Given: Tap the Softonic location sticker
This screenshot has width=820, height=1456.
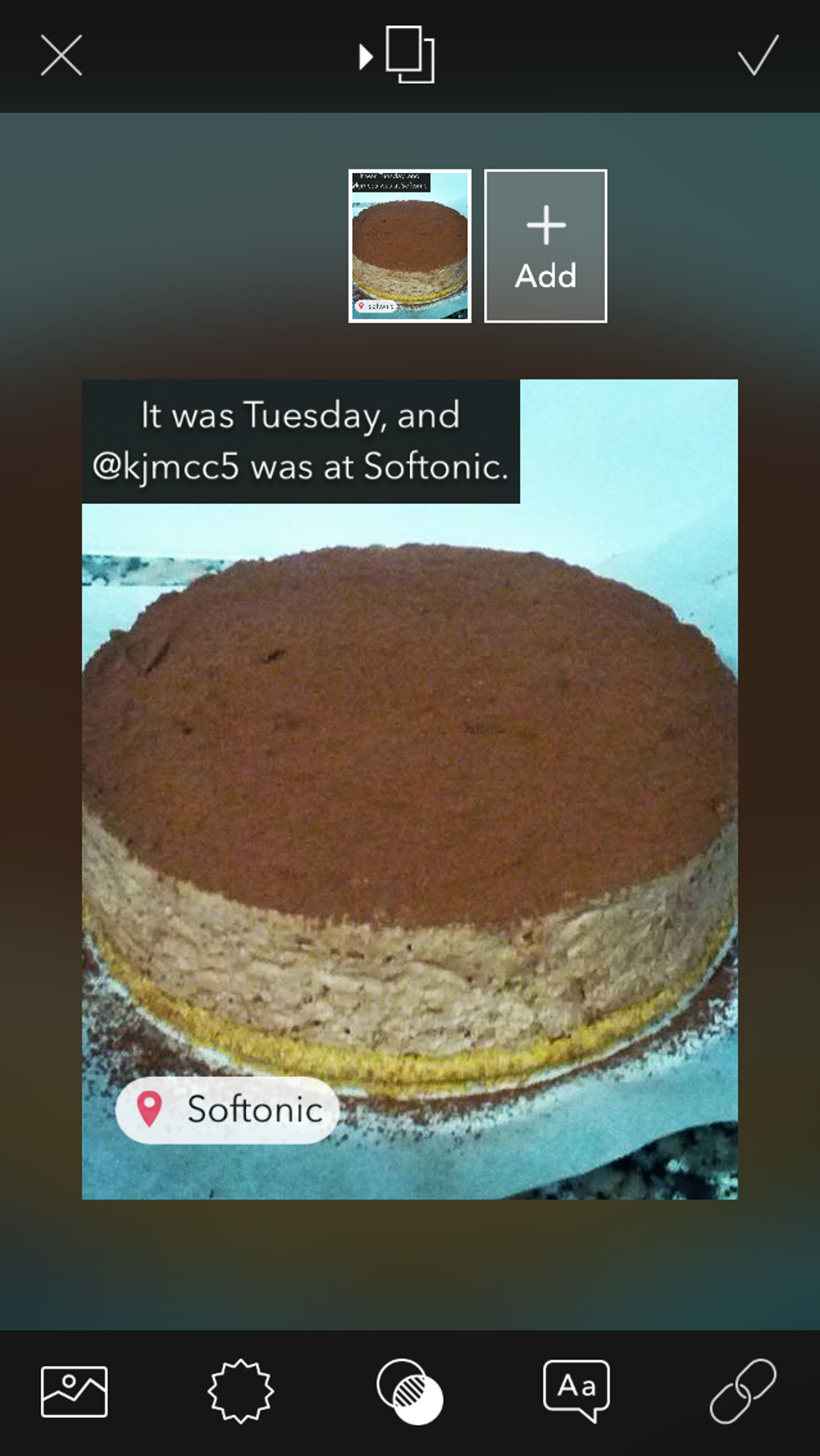Looking at the screenshot, I should 228,1110.
